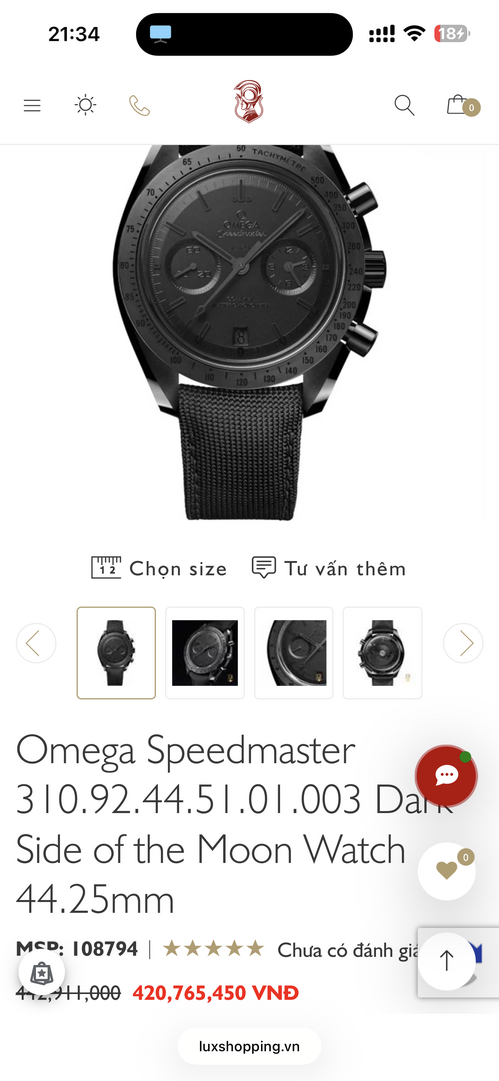Screen dimensions: 499x1081
Task: Select the second angled watch thumbnail
Action: (205, 653)
